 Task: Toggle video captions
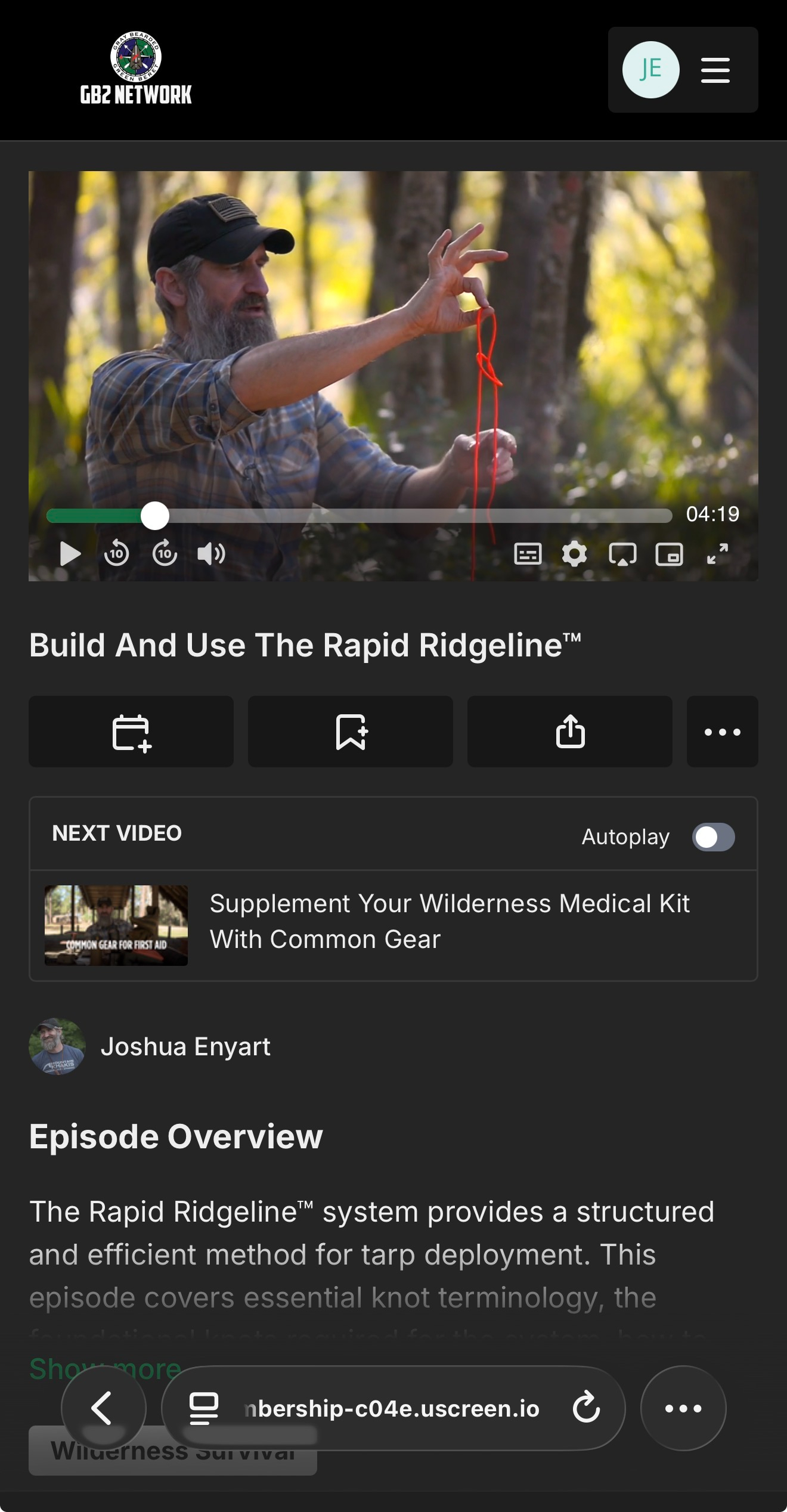point(528,554)
